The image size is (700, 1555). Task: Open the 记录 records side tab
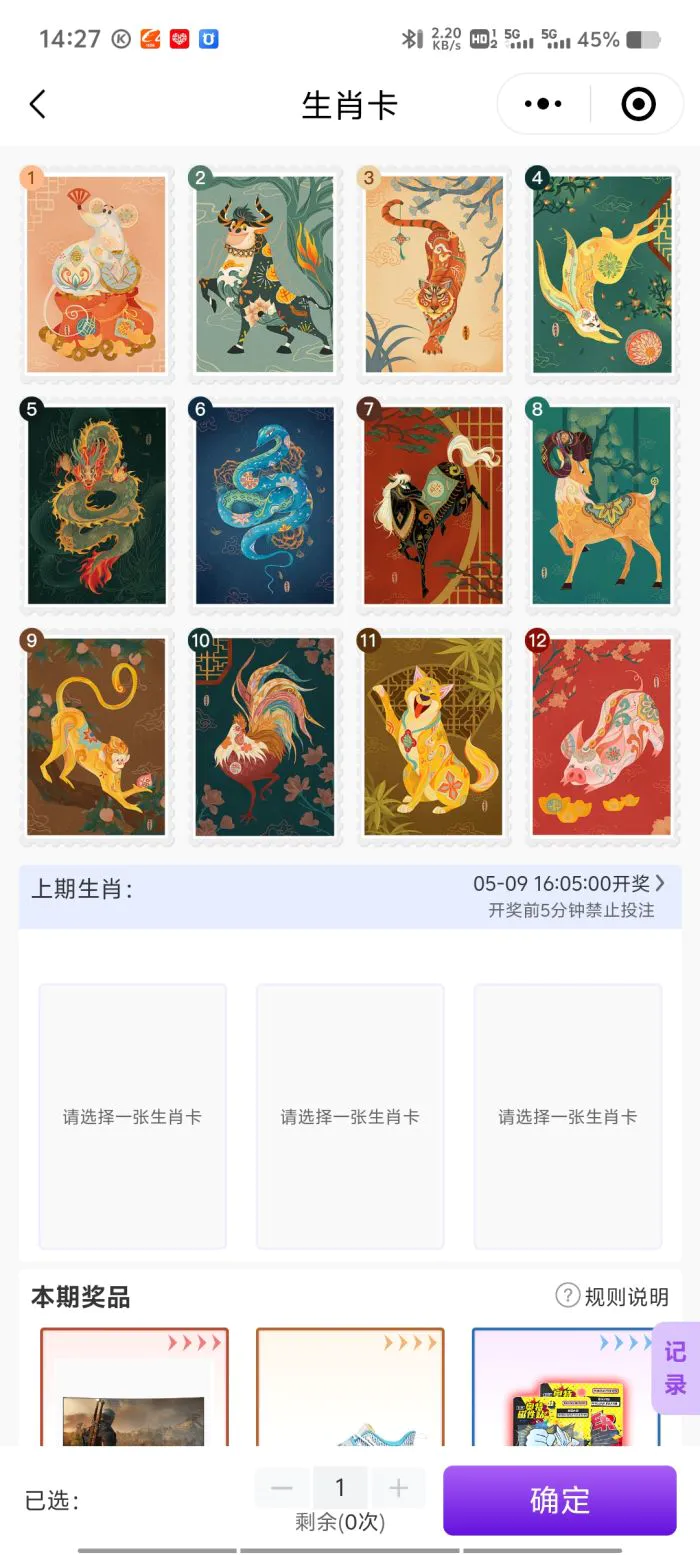[676, 1368]
